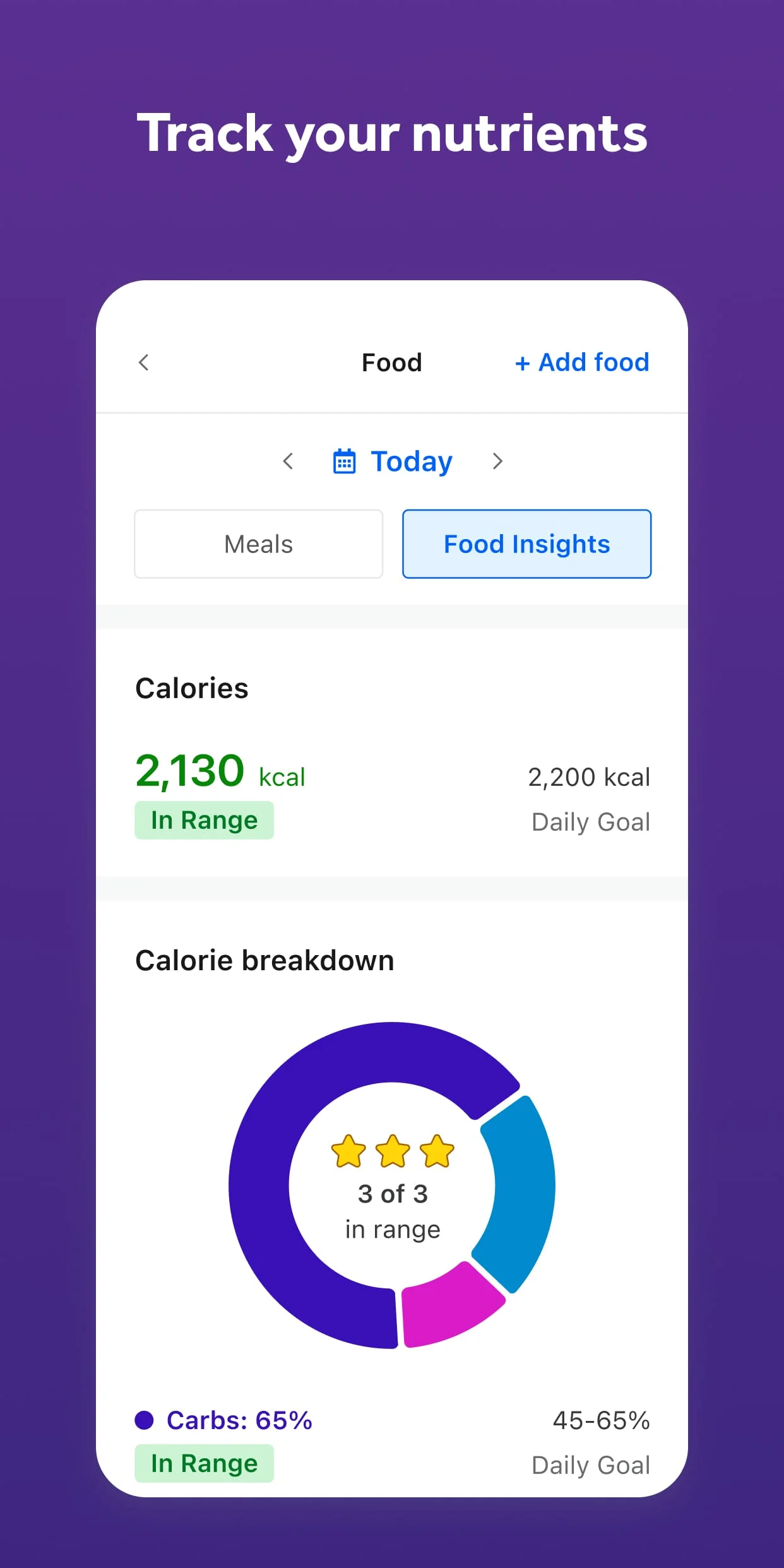The width and height of the screenshot is (784, 1568).
Task: Advance to the next day with the right chevron
Action: point(497,461)
